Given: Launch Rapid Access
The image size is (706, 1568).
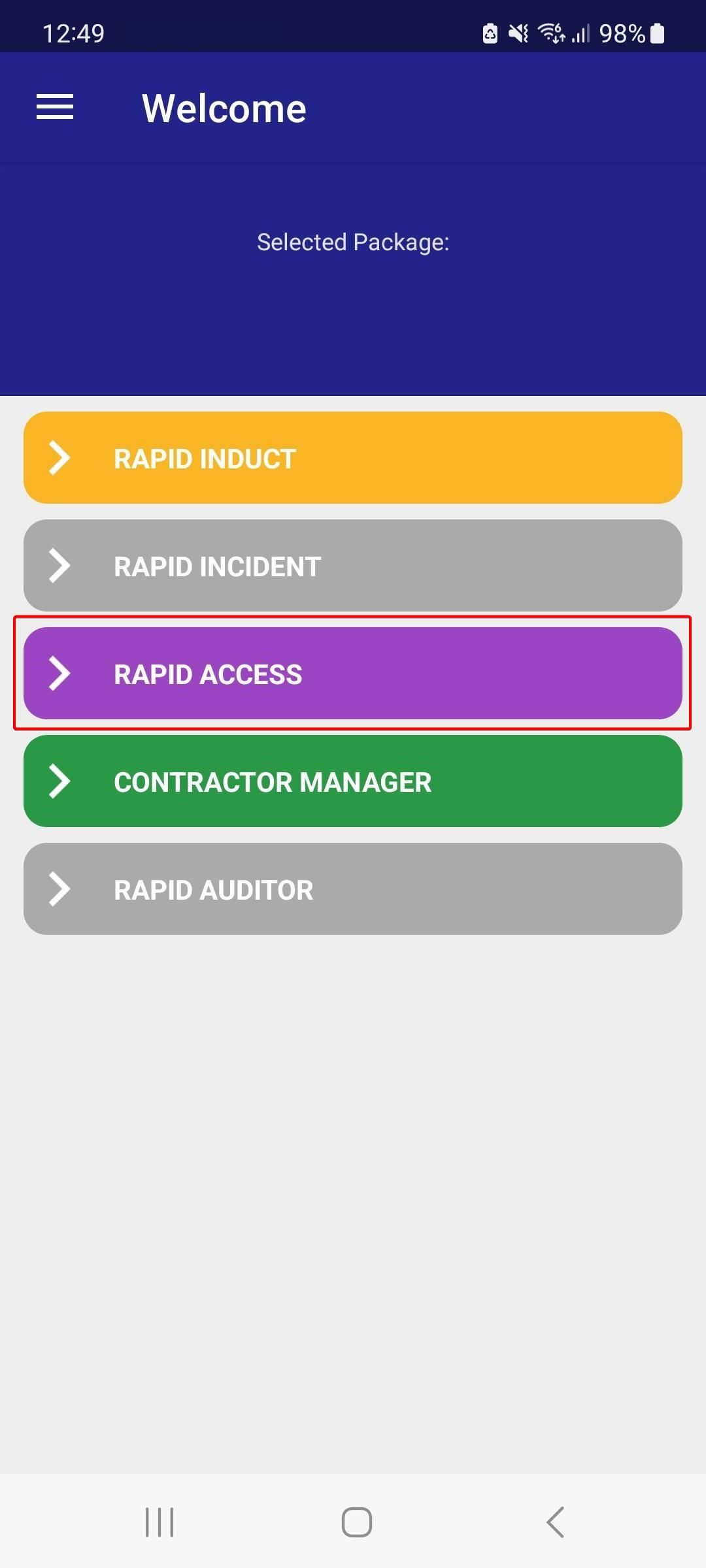Looking at the screenshot, I should tap(353, 673).
